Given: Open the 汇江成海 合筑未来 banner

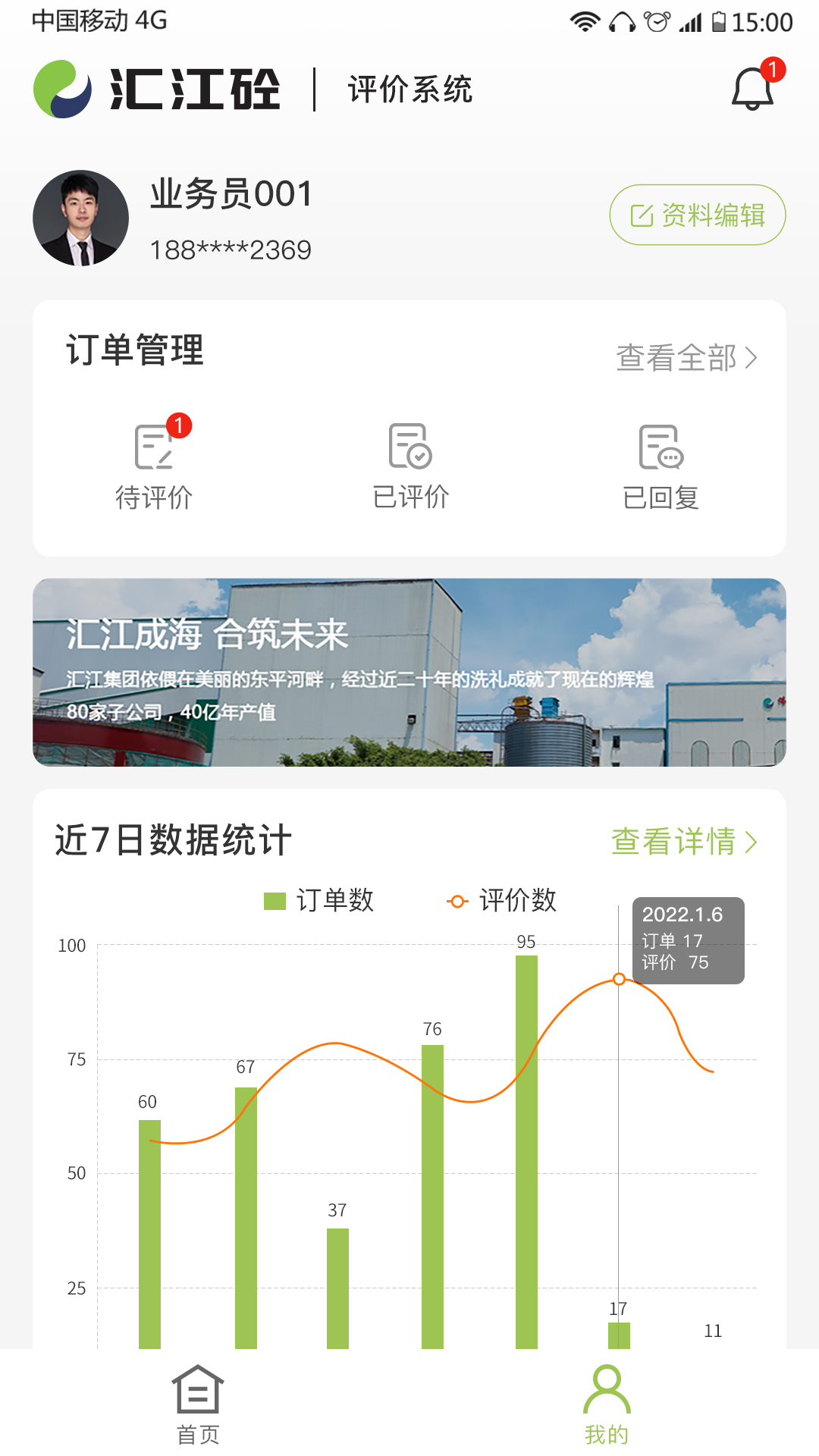Looking at the screenshot, I should point(409,673).
